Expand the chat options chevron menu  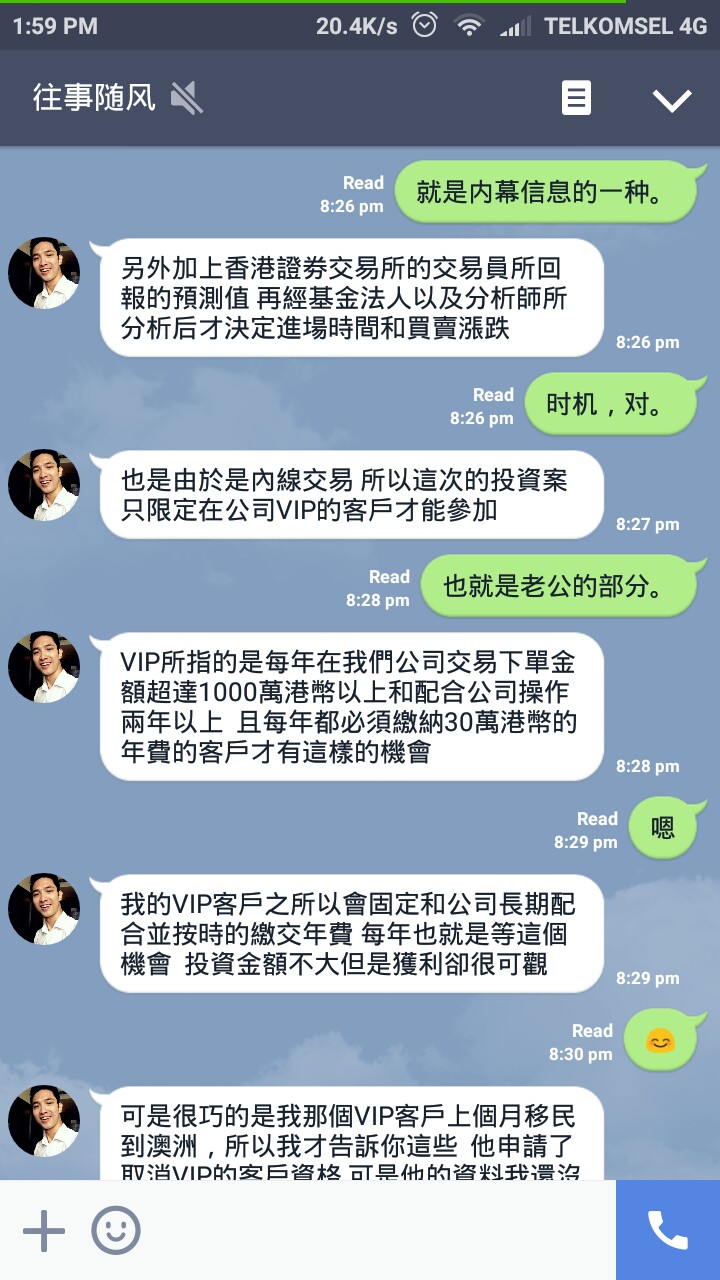[x=671, y=99]
